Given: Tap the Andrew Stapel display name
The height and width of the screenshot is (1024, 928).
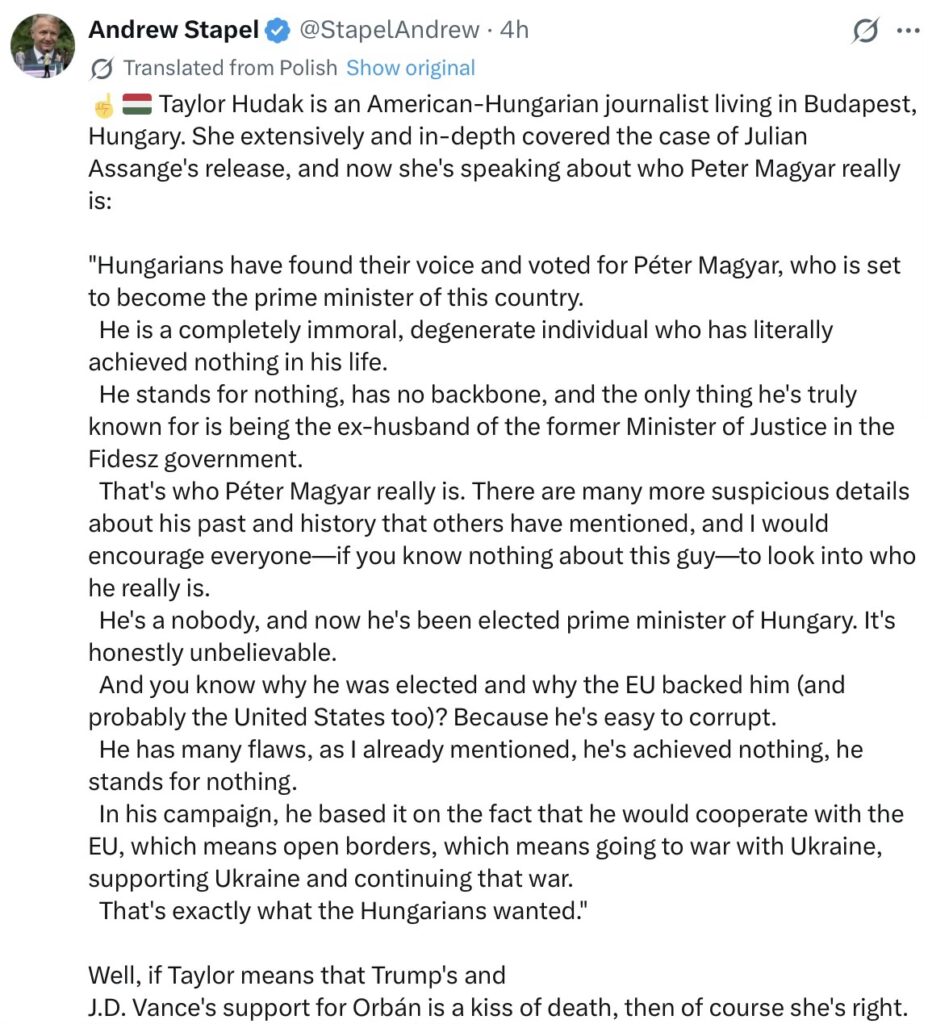Looking at the screenshot, I should (174, 30).
